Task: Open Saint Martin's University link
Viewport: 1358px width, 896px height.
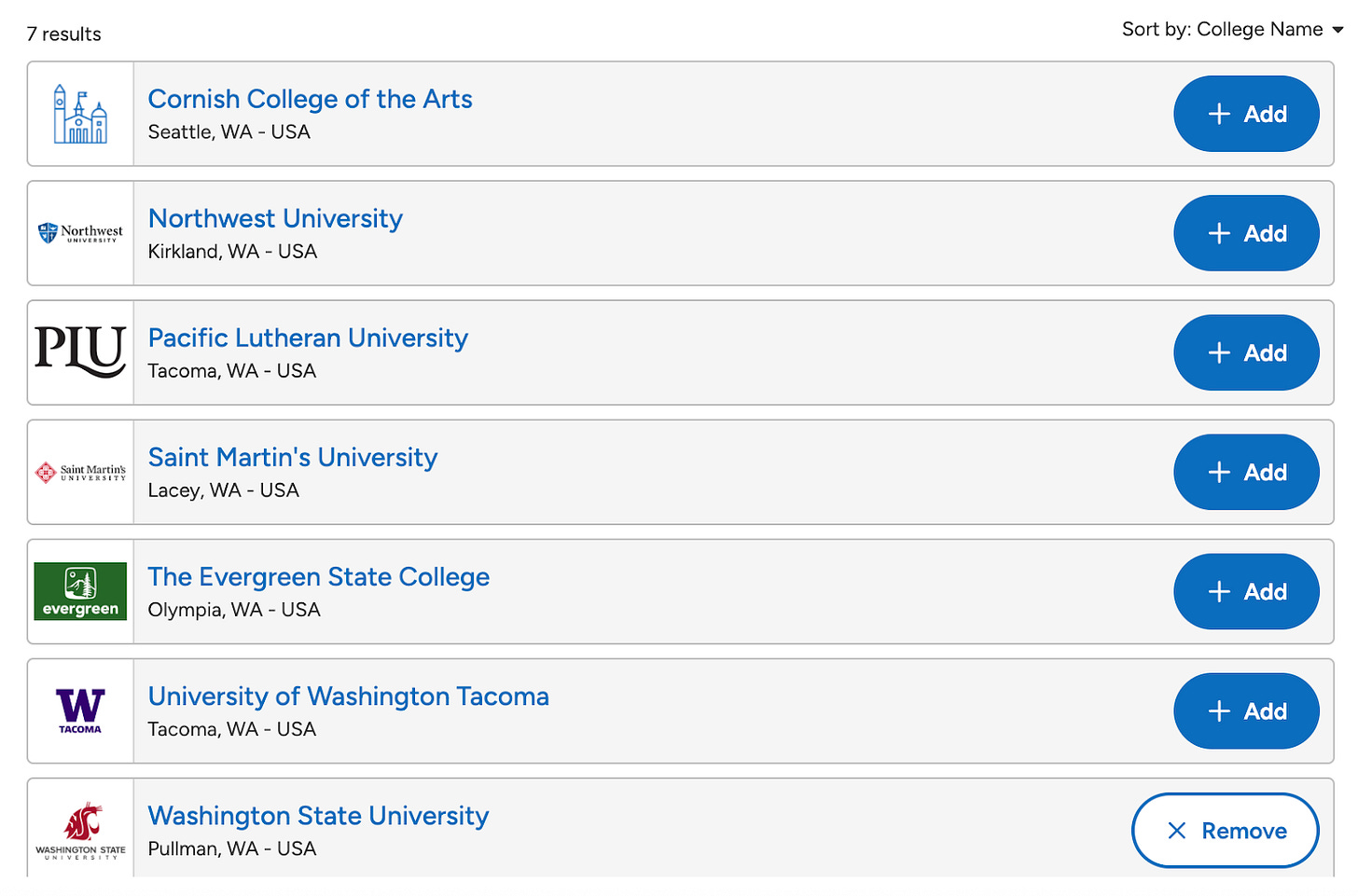Action: click(292, 457)
